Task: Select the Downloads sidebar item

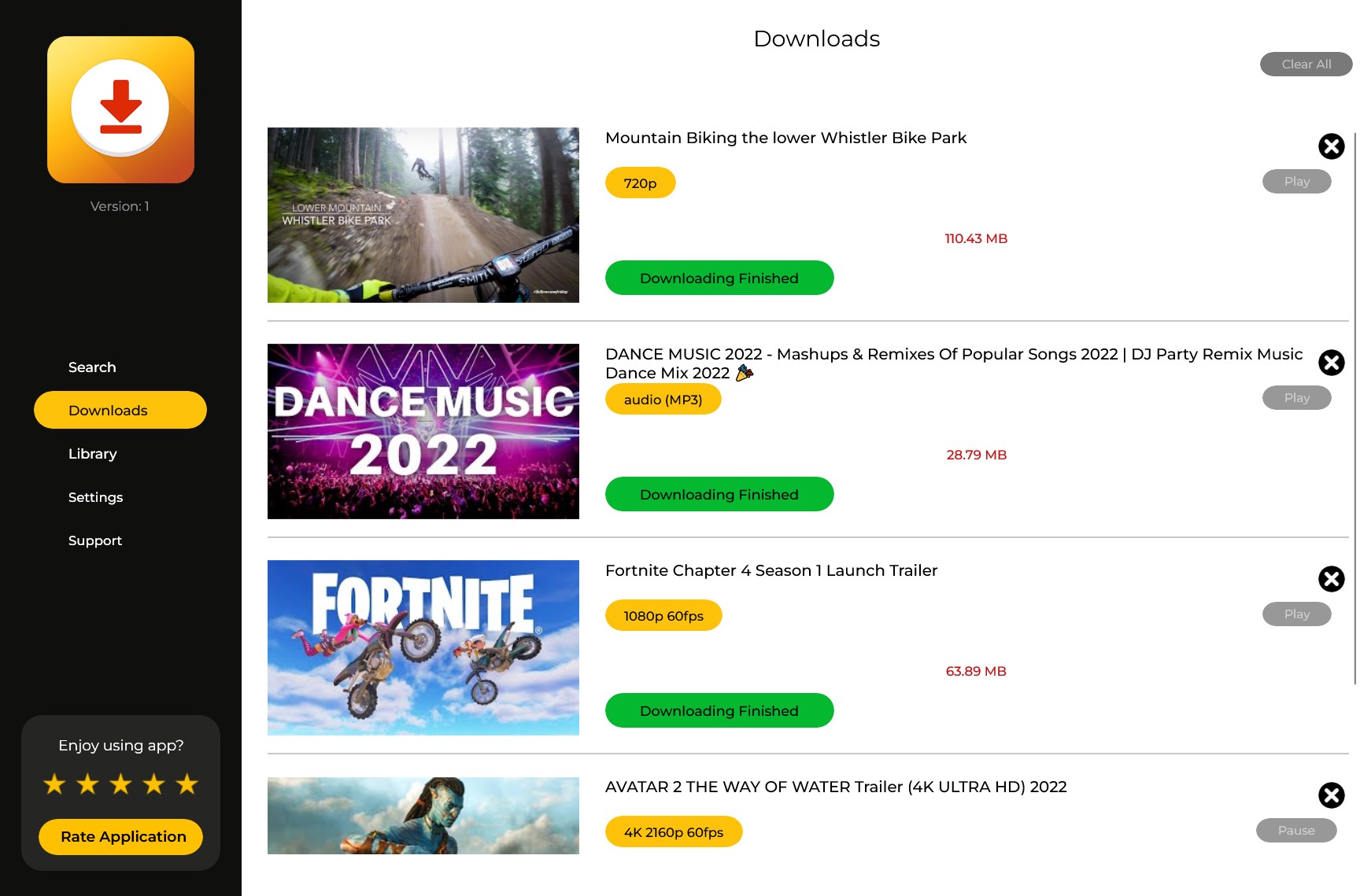Action: 120,410
